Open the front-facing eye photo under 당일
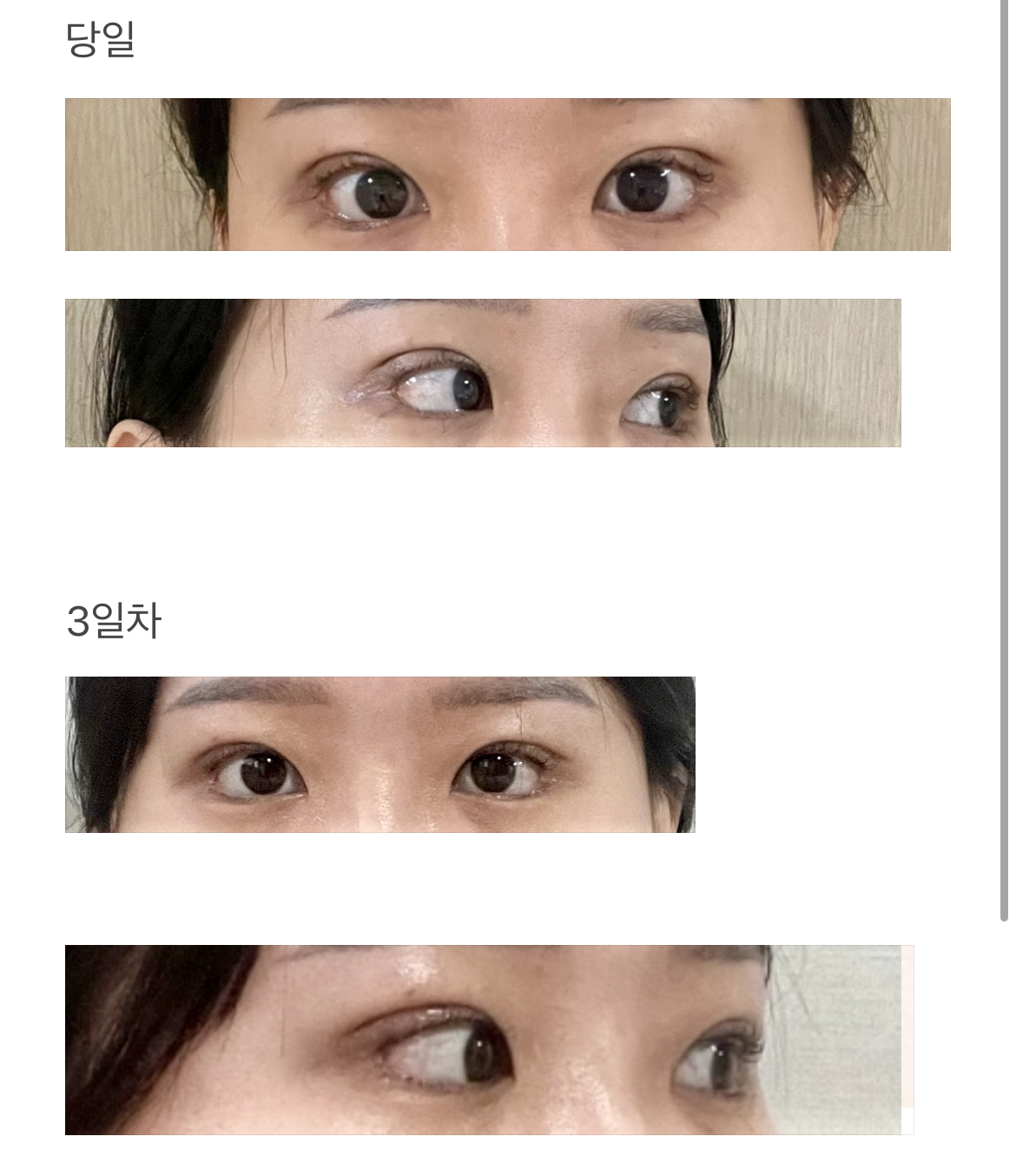This screenshot has height=1176, width=1016. point(507,175)
